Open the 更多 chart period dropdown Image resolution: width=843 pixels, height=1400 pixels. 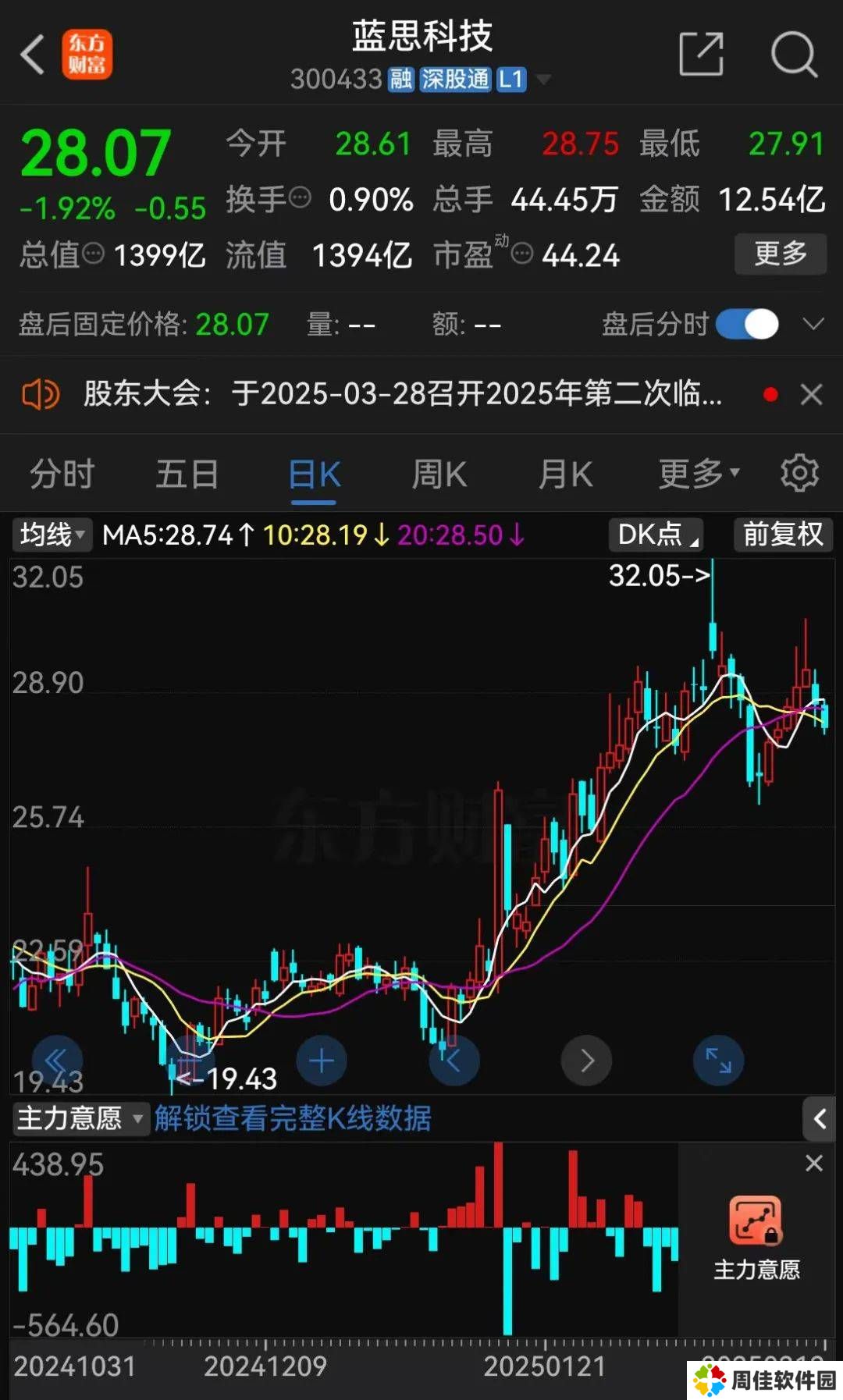(x=699, y=473)
